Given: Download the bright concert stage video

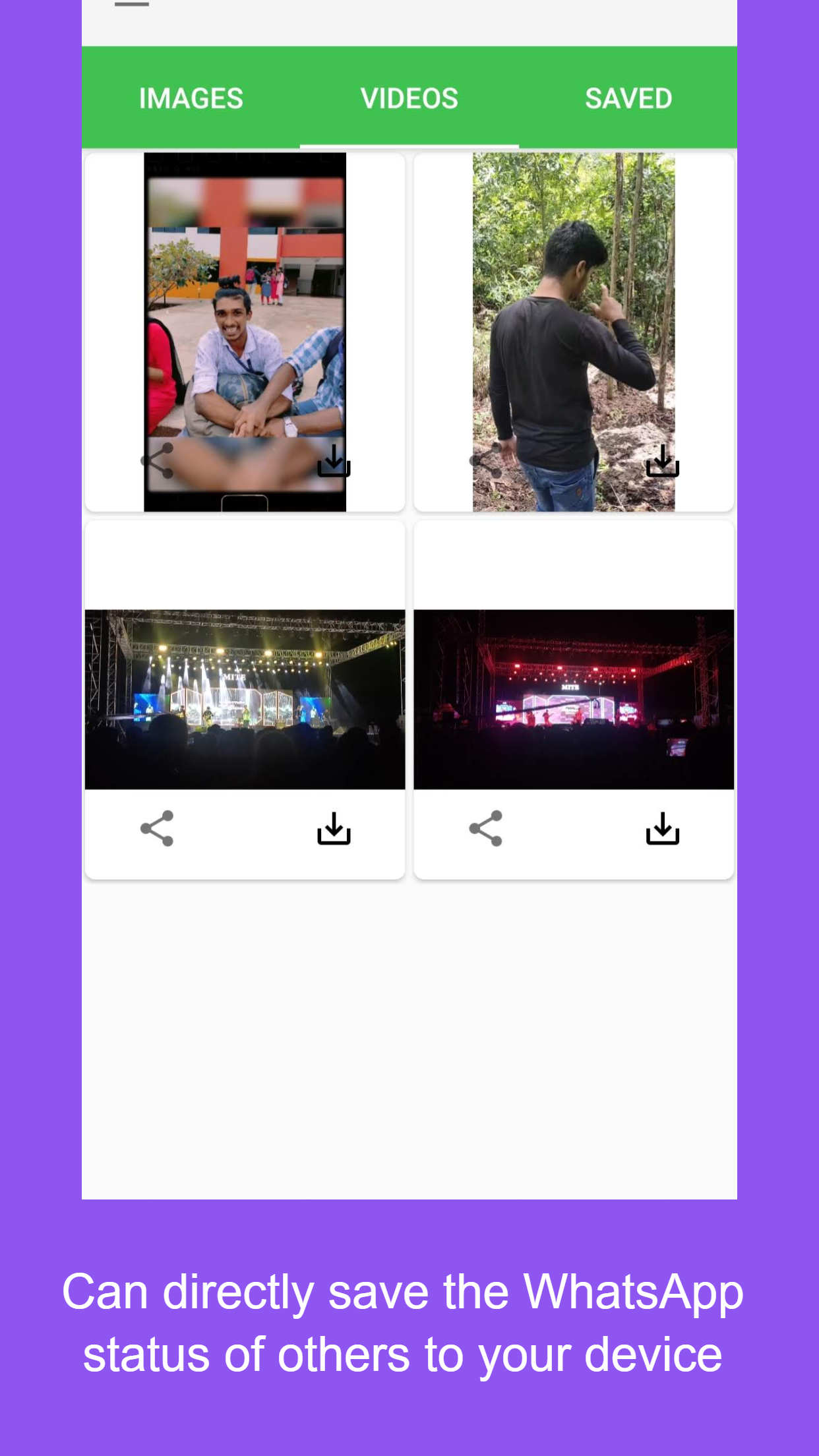Looking at the screenshot, I should (334, 829).
